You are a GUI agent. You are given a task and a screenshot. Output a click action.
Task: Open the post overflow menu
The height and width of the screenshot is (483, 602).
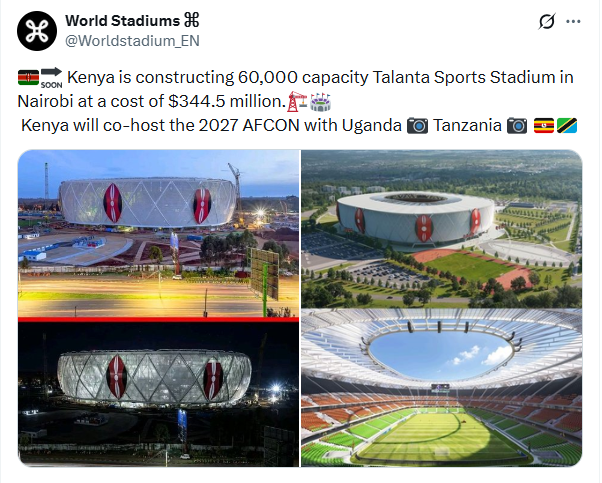click(x=573, y=21)
